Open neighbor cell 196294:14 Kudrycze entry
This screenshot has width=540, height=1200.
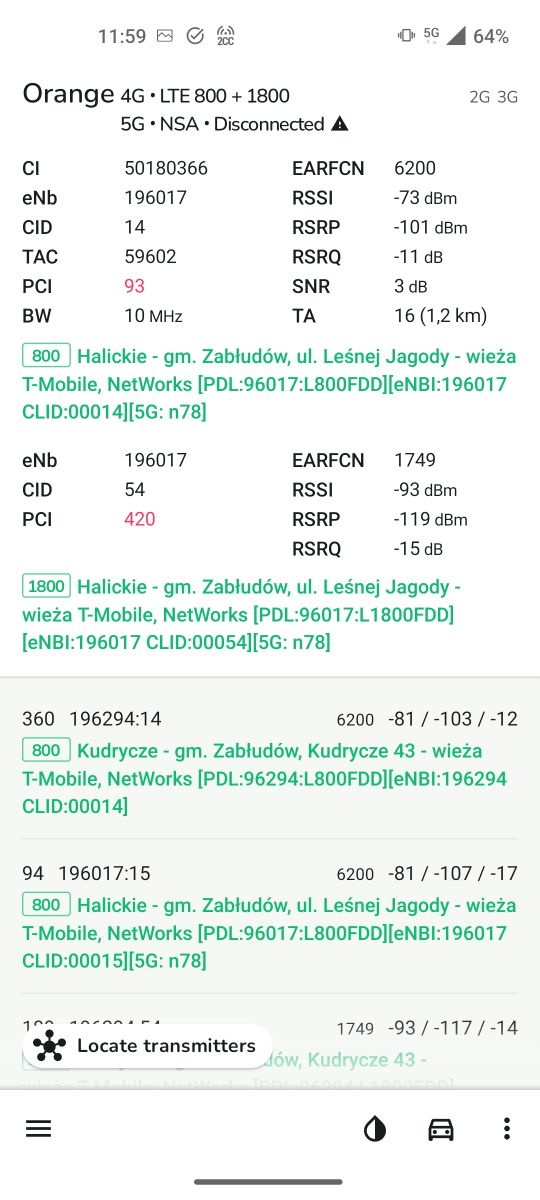270,762
